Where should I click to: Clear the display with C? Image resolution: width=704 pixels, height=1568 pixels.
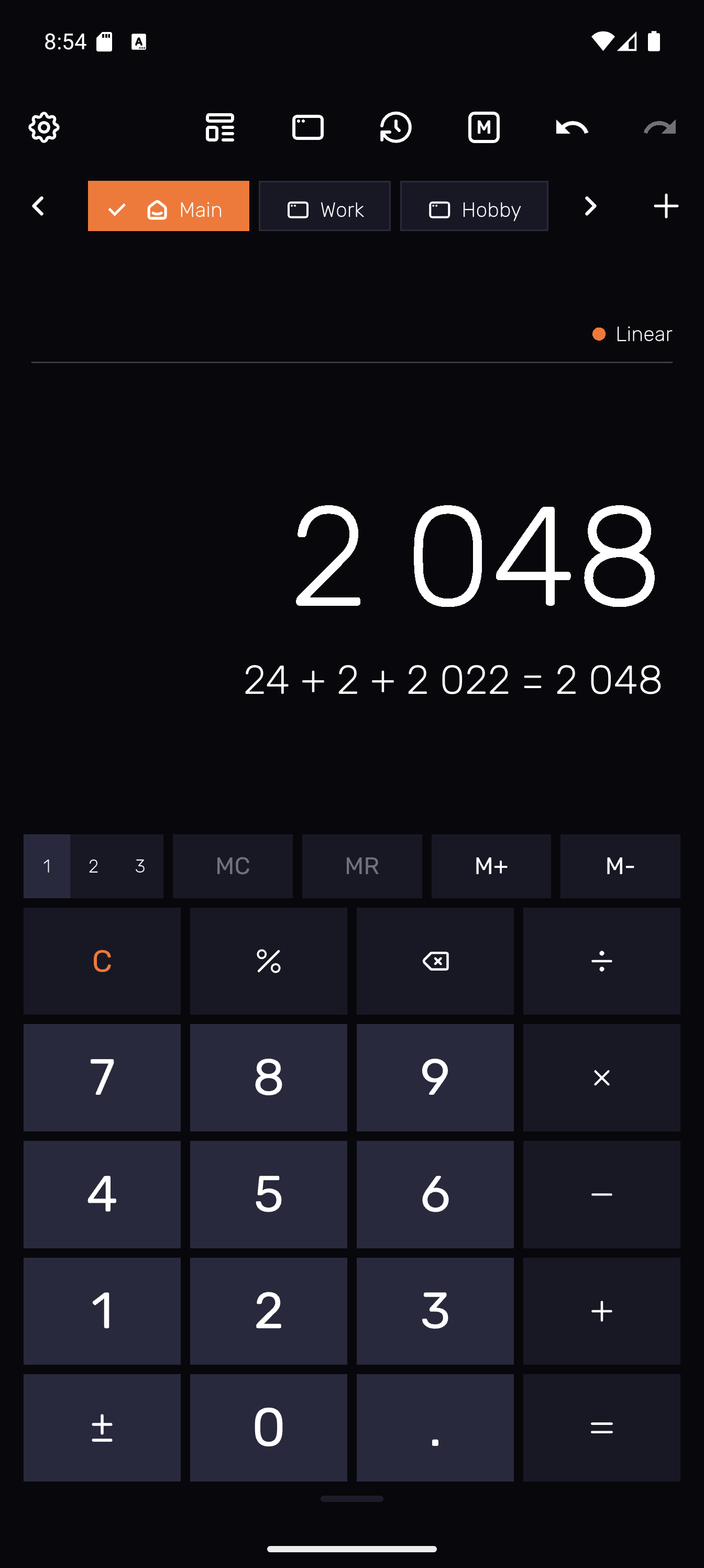tap(102, 961)
